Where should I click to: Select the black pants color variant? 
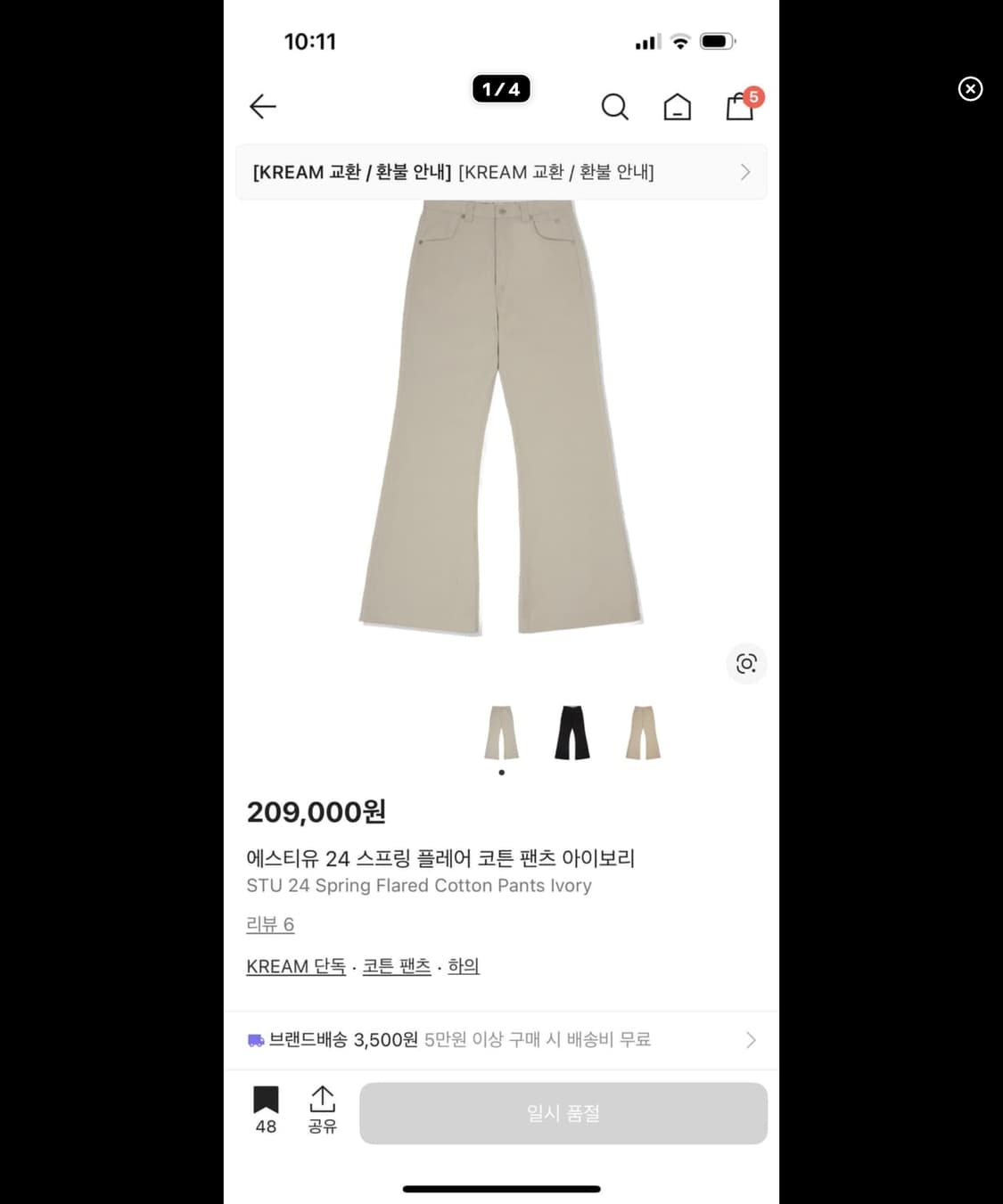click(571, 731)
